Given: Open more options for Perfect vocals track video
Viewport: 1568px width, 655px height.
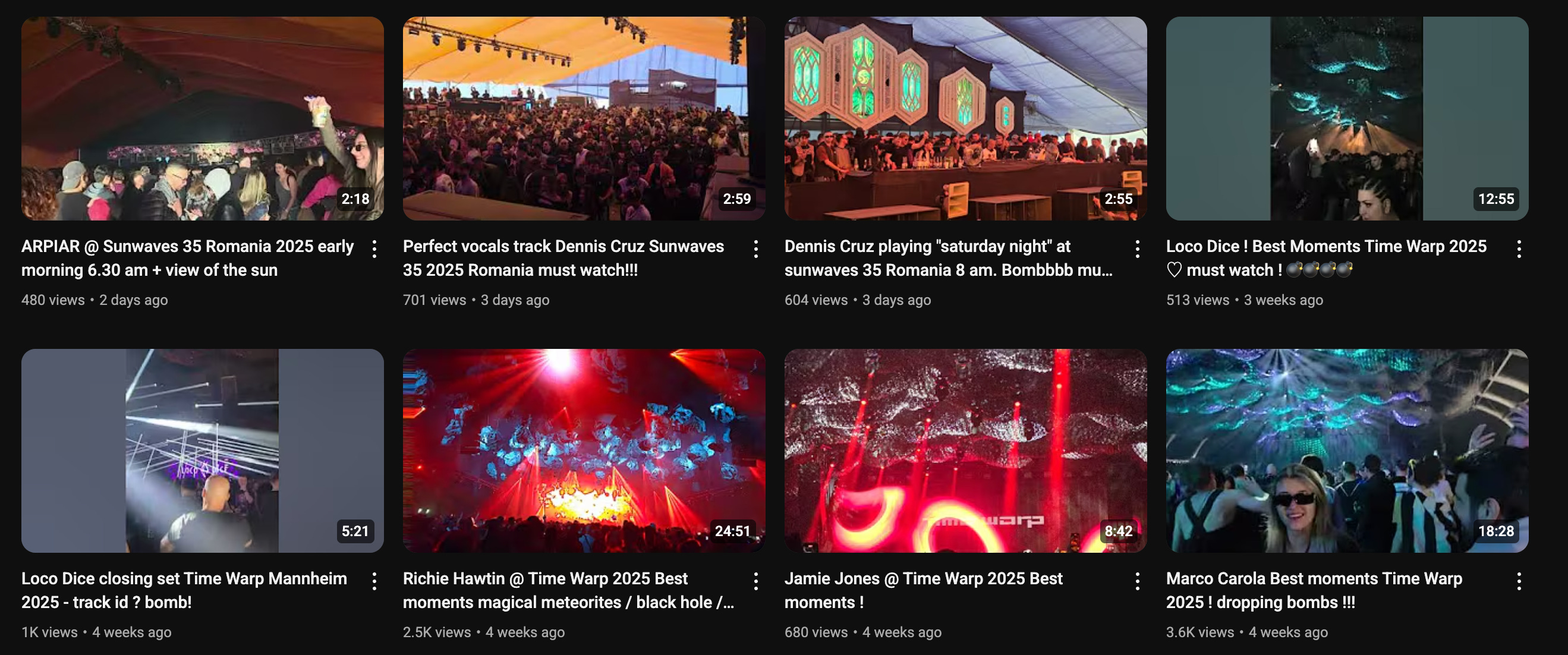Looking at the screenshot, I should [x=756, y=249].
